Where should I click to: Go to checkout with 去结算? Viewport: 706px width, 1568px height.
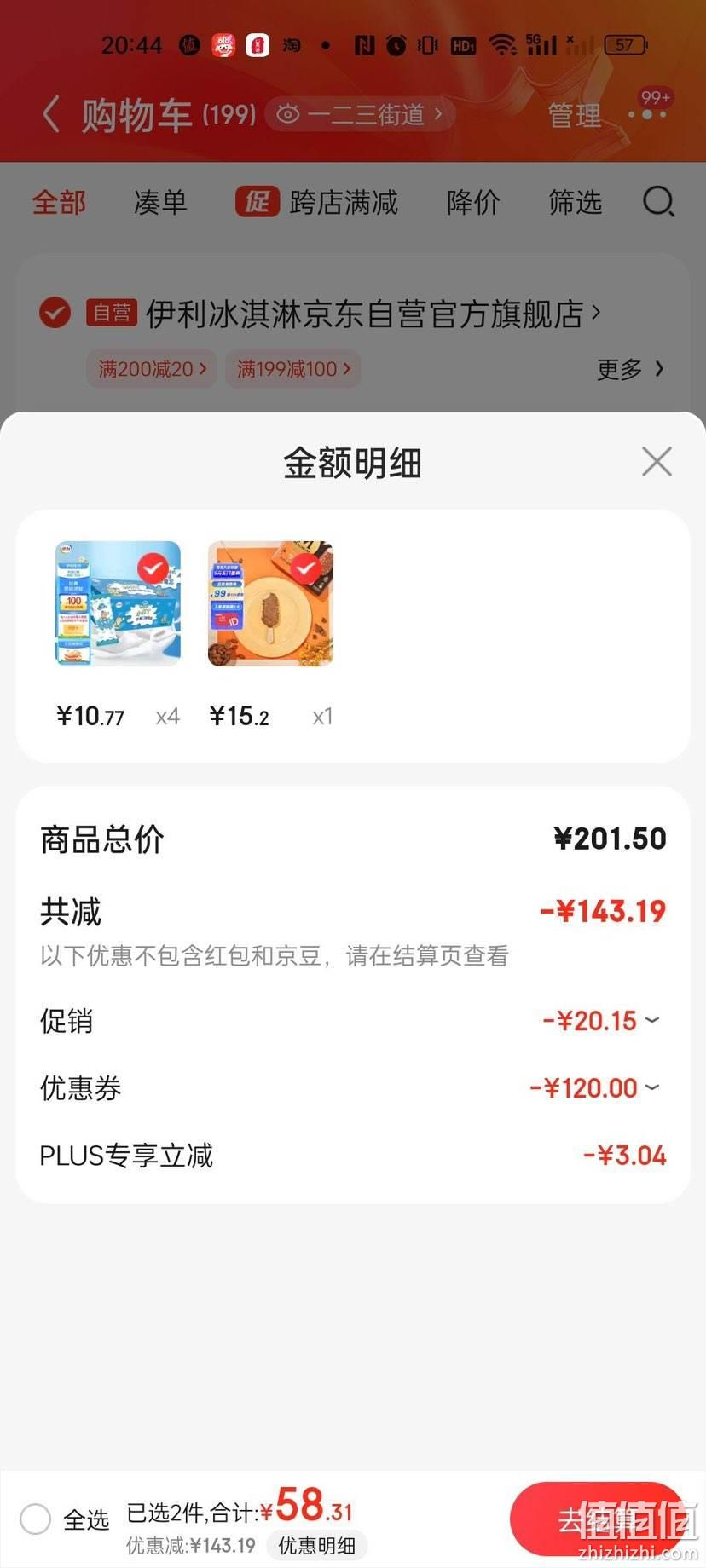pyautogui.click(x=597, y=1519)
